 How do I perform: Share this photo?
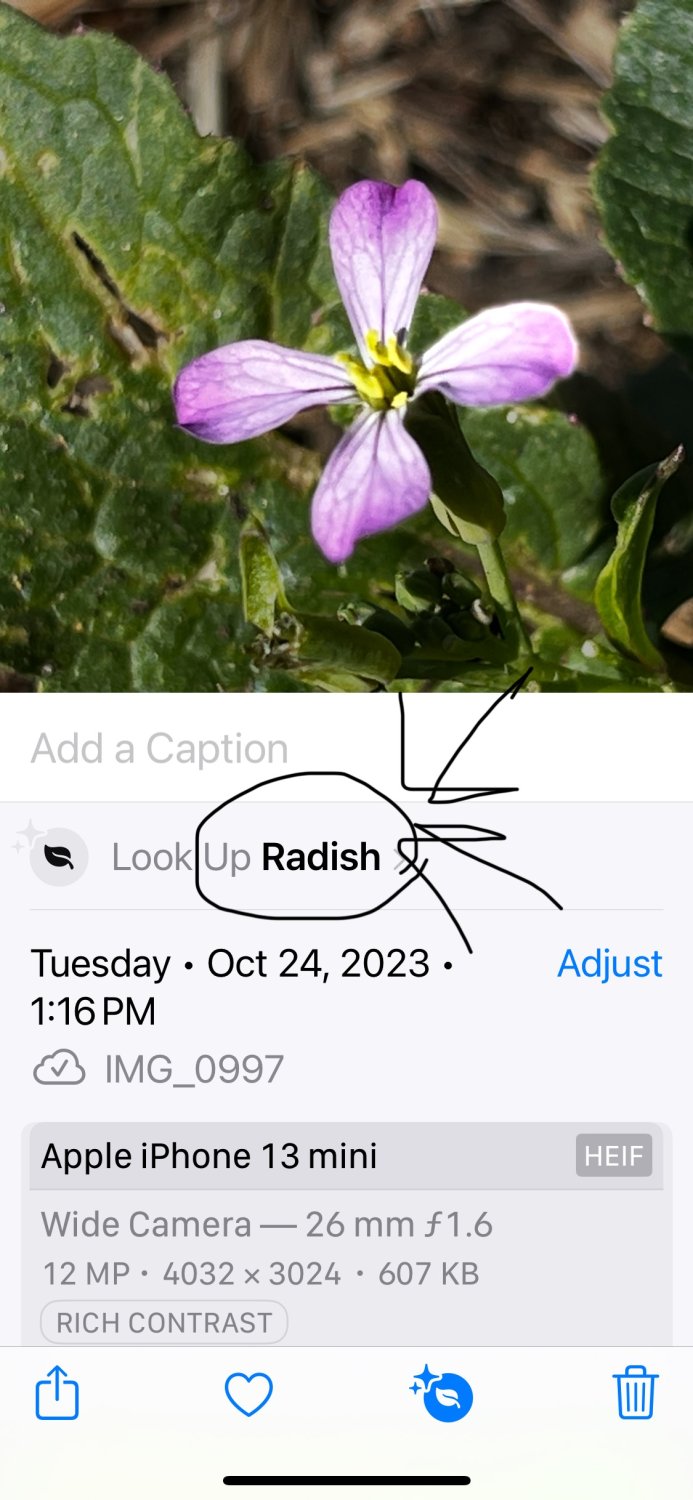[x=57, y=1392]
